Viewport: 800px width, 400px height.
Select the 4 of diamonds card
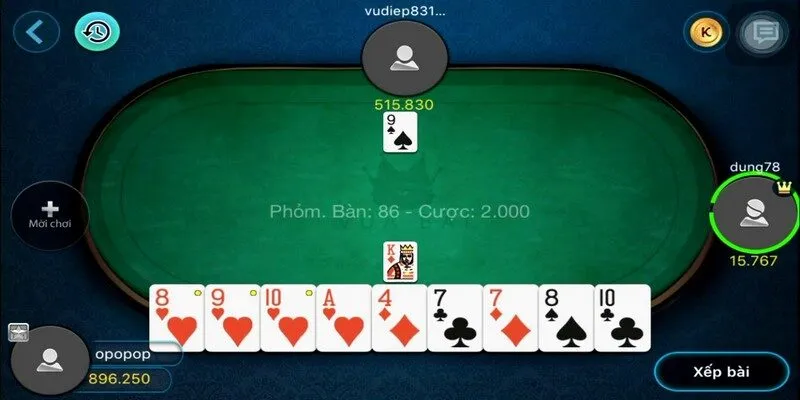(399, 318)
